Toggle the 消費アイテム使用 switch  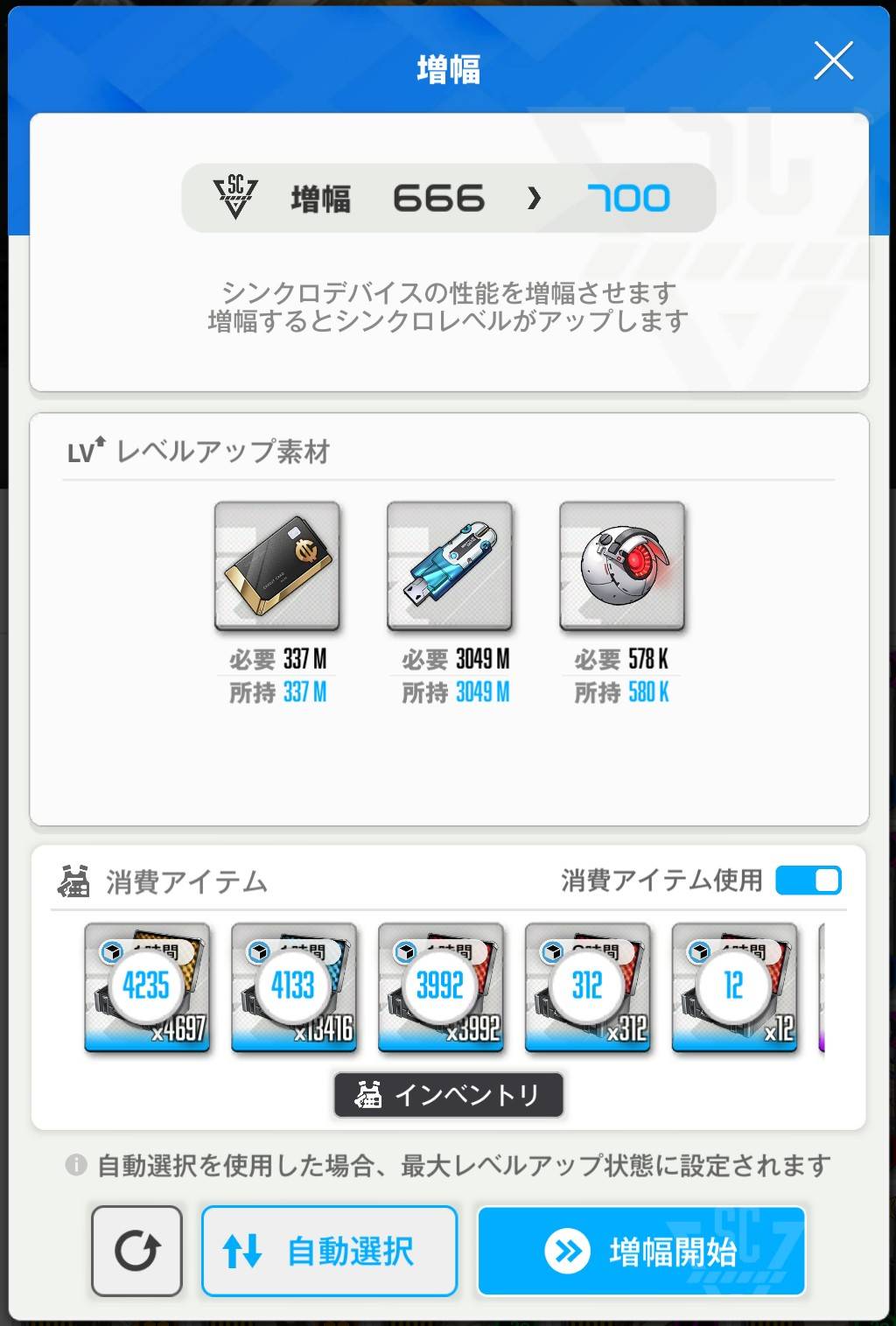pos(808,880)
